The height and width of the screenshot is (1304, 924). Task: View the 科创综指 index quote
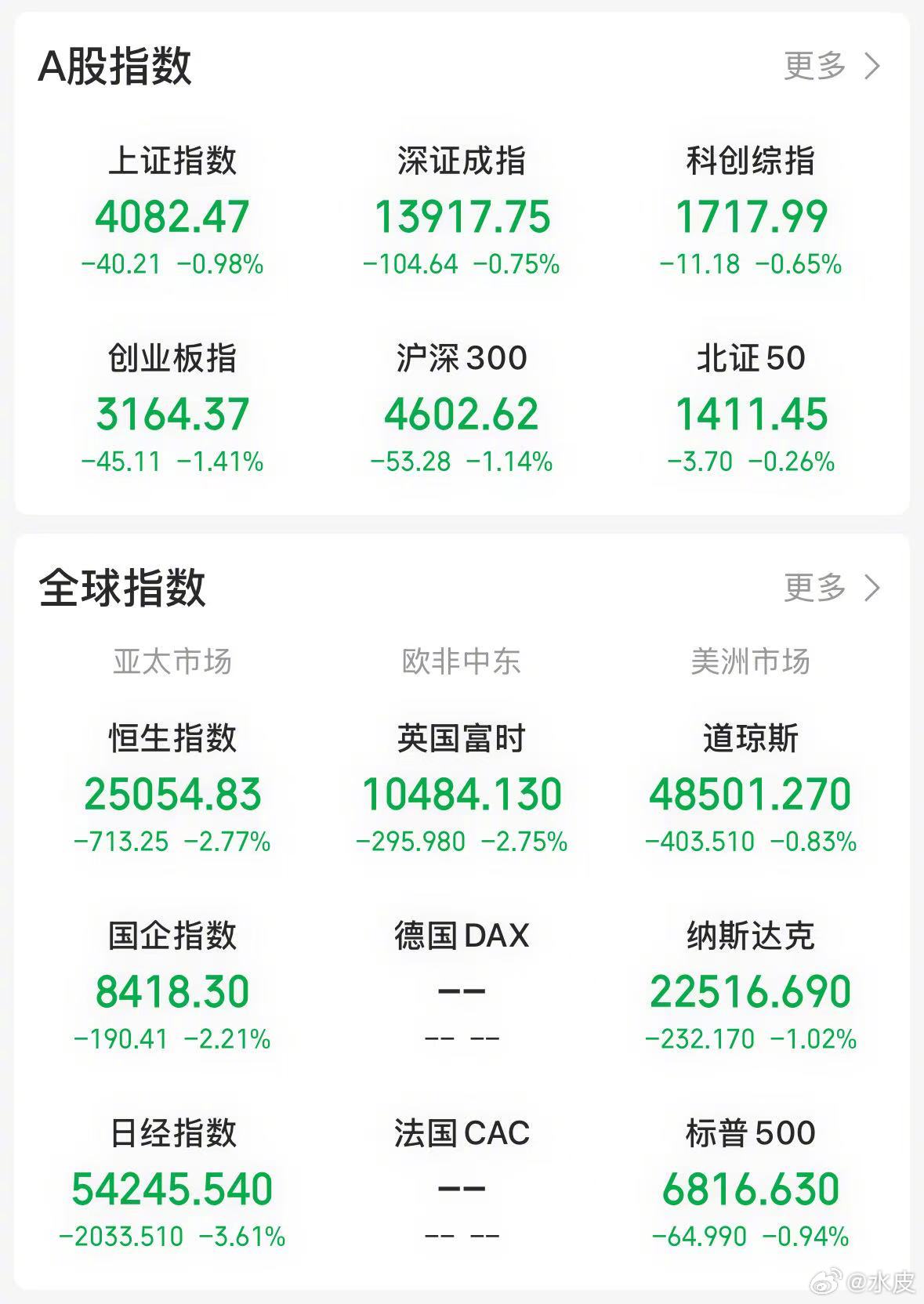[751, 210]
